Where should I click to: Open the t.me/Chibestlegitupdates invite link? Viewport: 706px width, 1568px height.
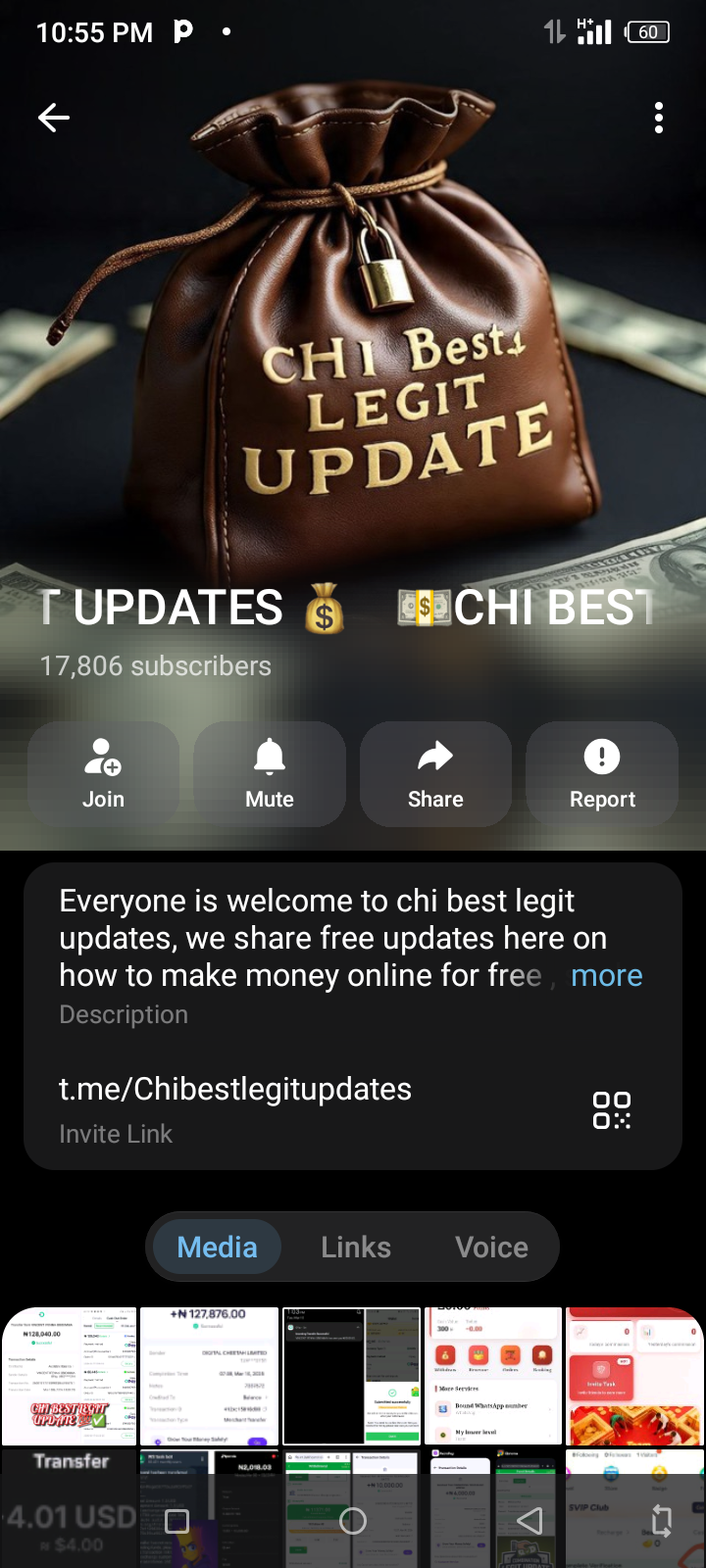point(235,1090)
